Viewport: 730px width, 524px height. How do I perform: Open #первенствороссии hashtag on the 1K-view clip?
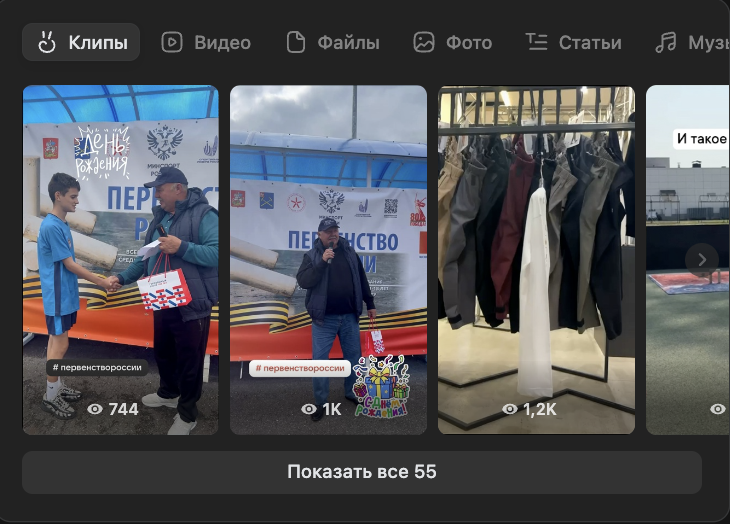pos(300,368)
